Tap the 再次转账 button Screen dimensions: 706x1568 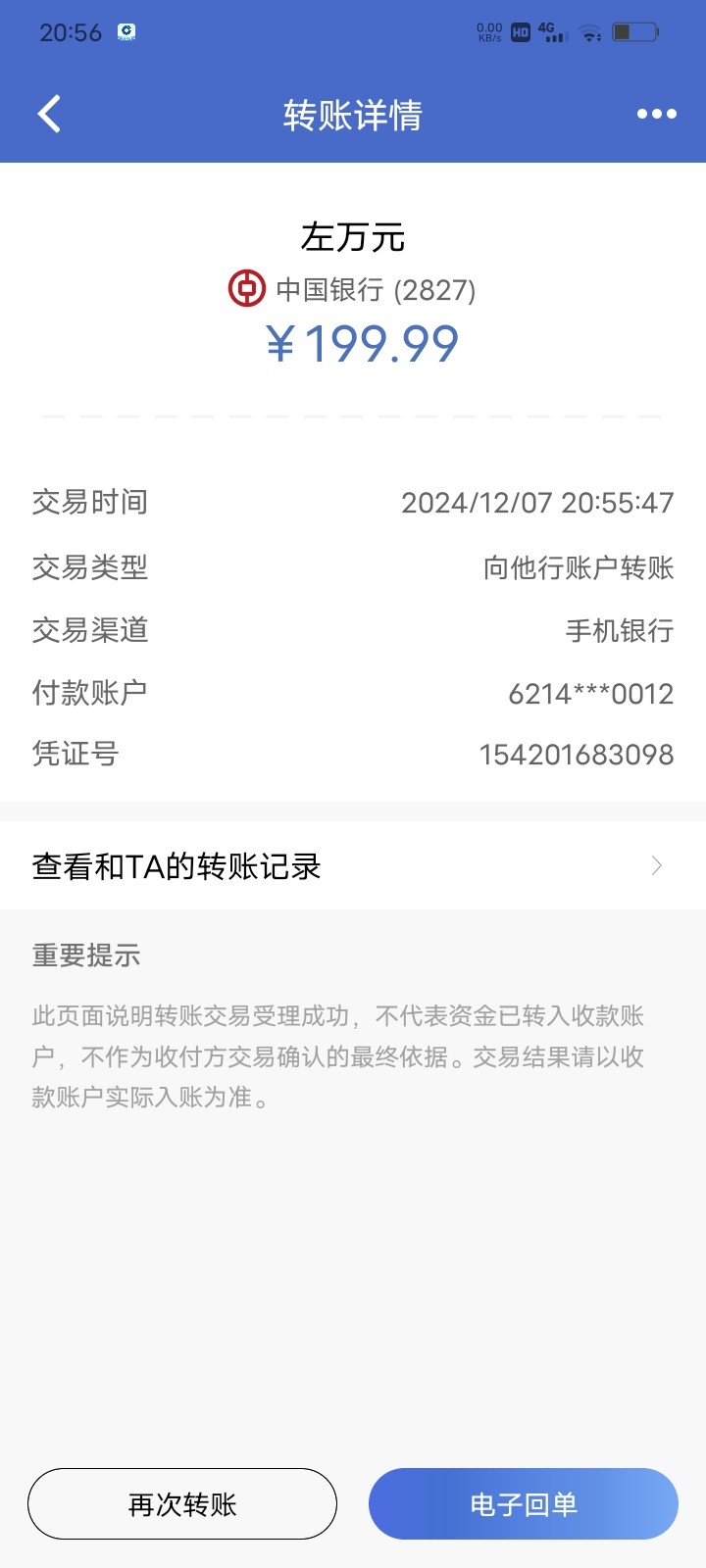(x=182, y=1503)
